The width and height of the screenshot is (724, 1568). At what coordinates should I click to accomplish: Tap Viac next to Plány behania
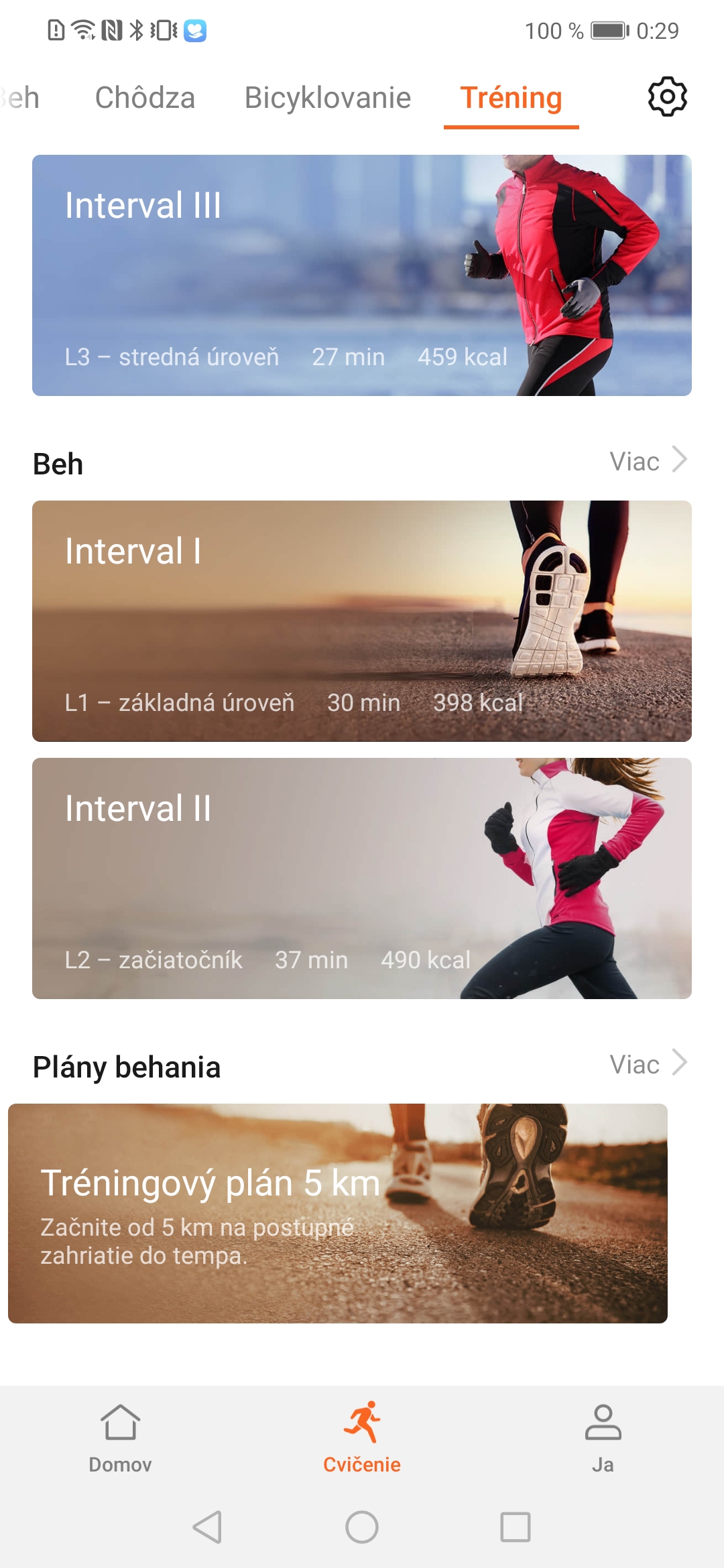coord(648,1064)
